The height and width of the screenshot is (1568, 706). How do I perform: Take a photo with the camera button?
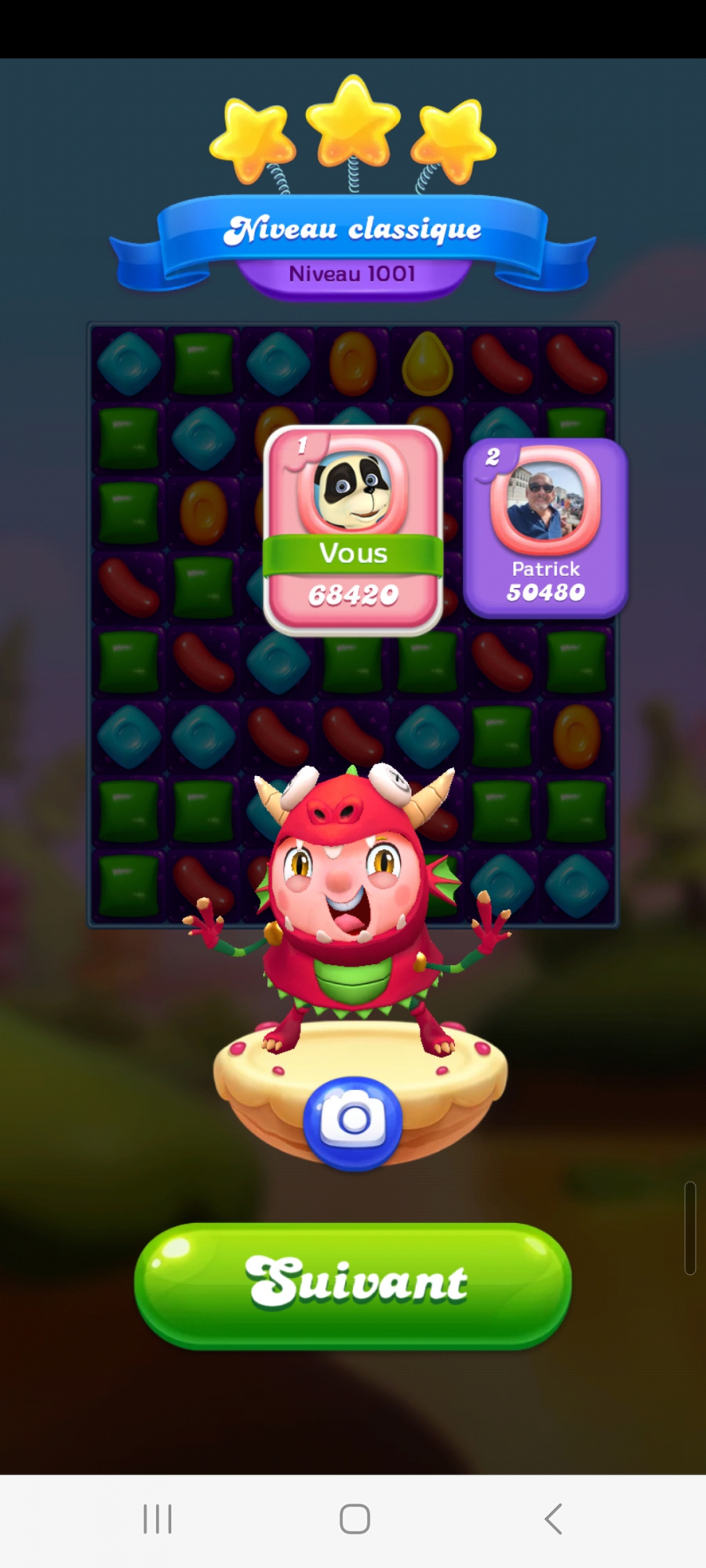[x=353, y=1121]
